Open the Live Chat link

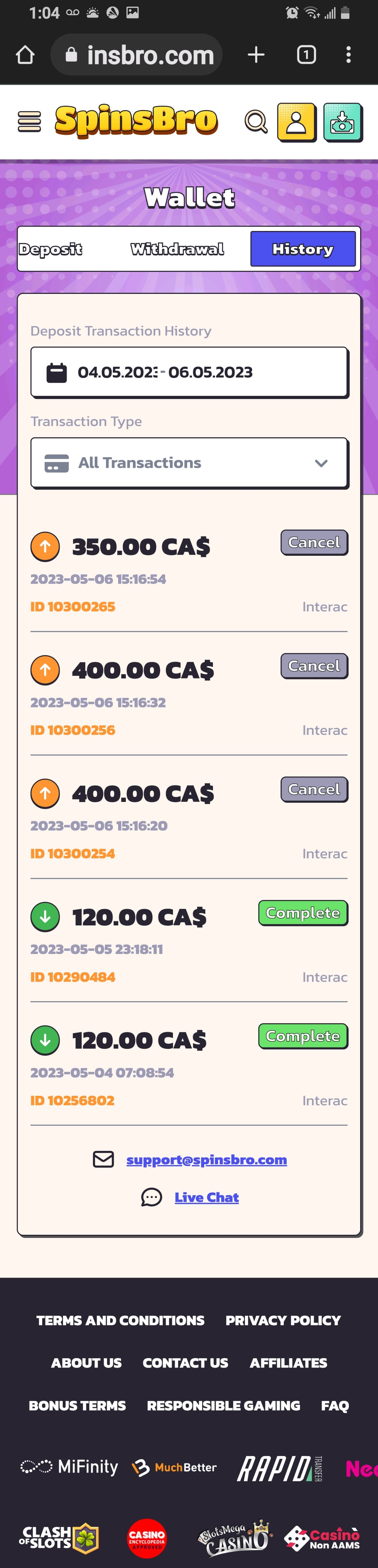coord(206,1197)
